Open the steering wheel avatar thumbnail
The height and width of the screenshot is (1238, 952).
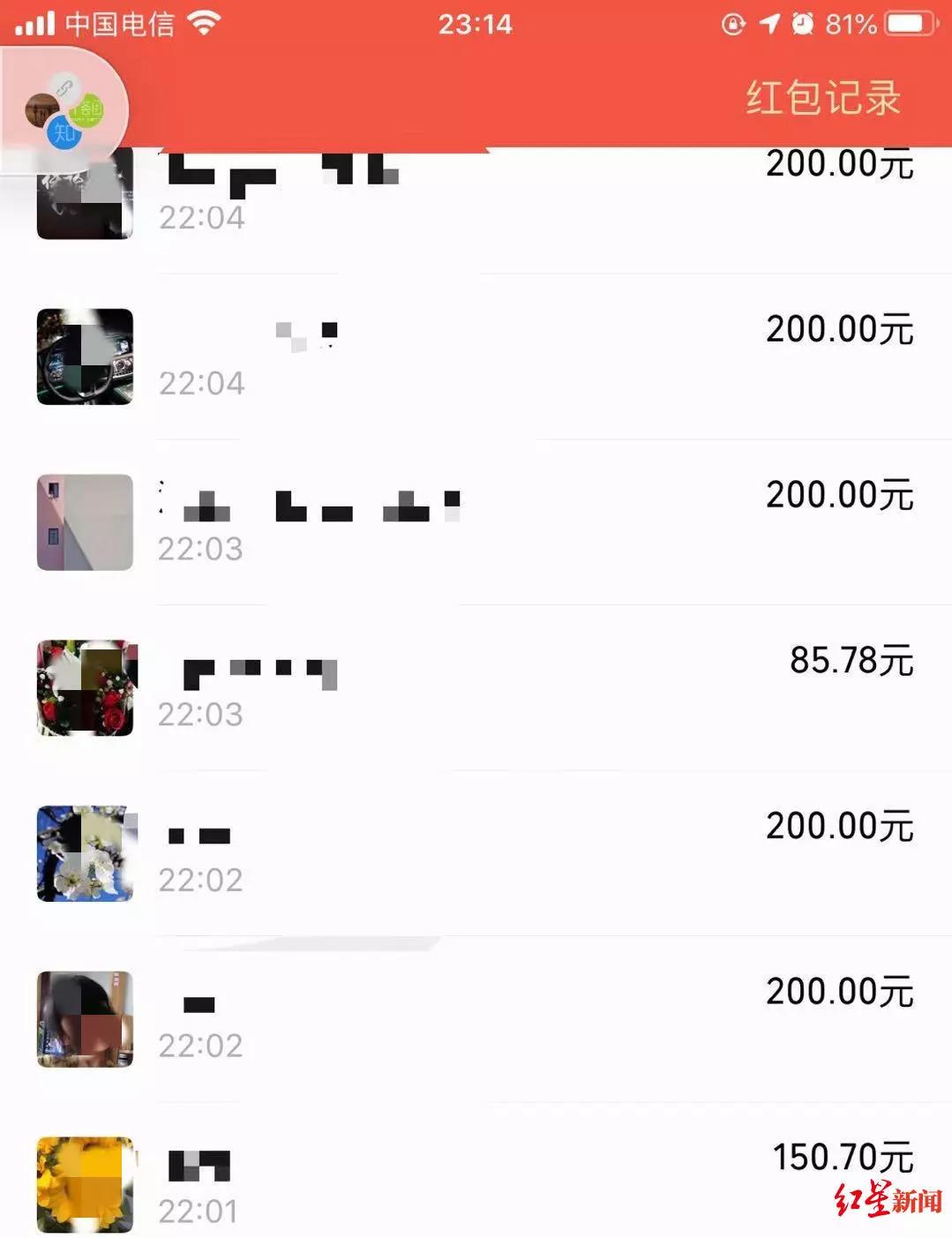click(85, 357)
